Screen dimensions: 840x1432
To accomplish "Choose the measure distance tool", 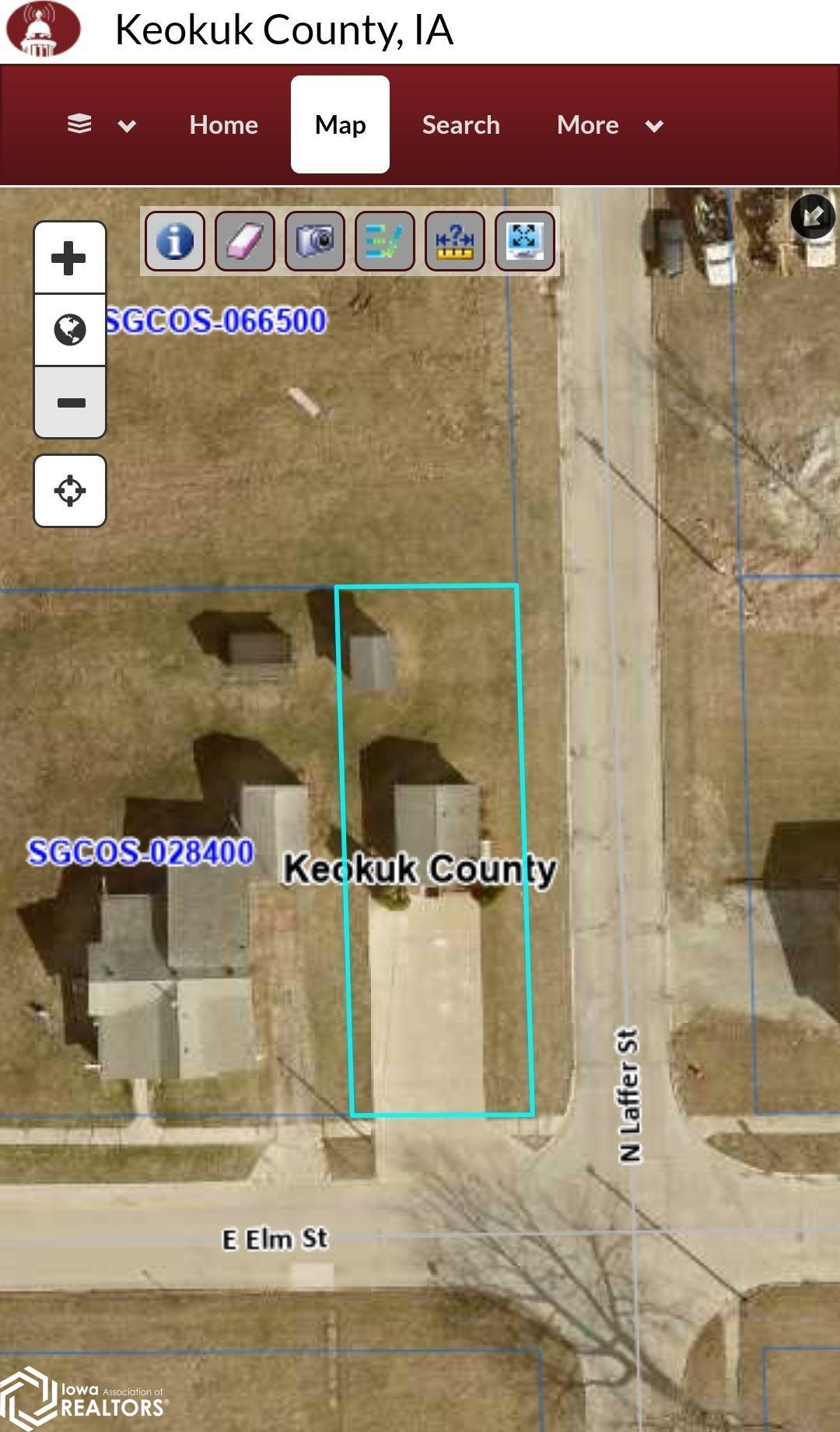I will point(455,241).
